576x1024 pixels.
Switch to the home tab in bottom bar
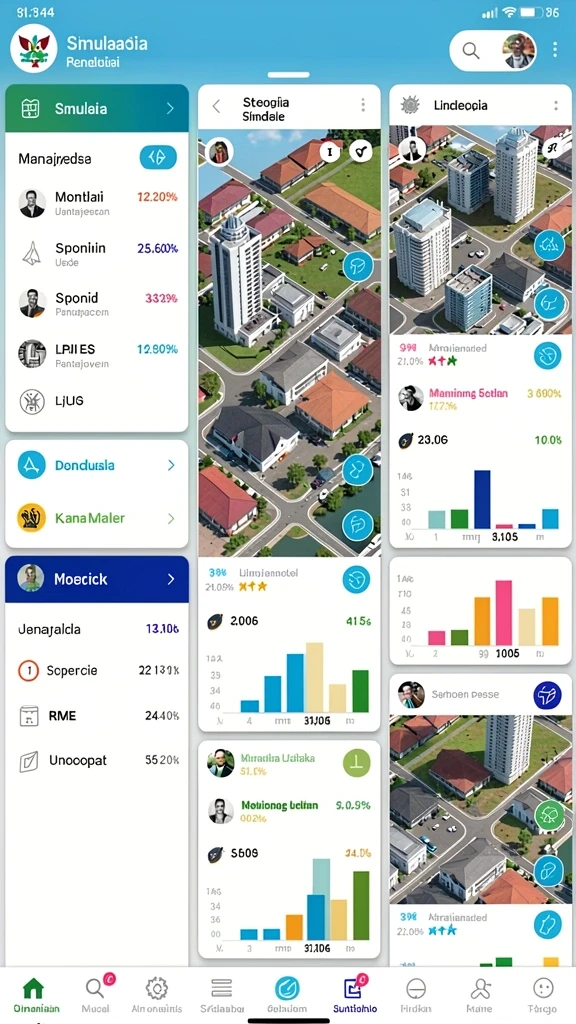click(x=33, y=995)
